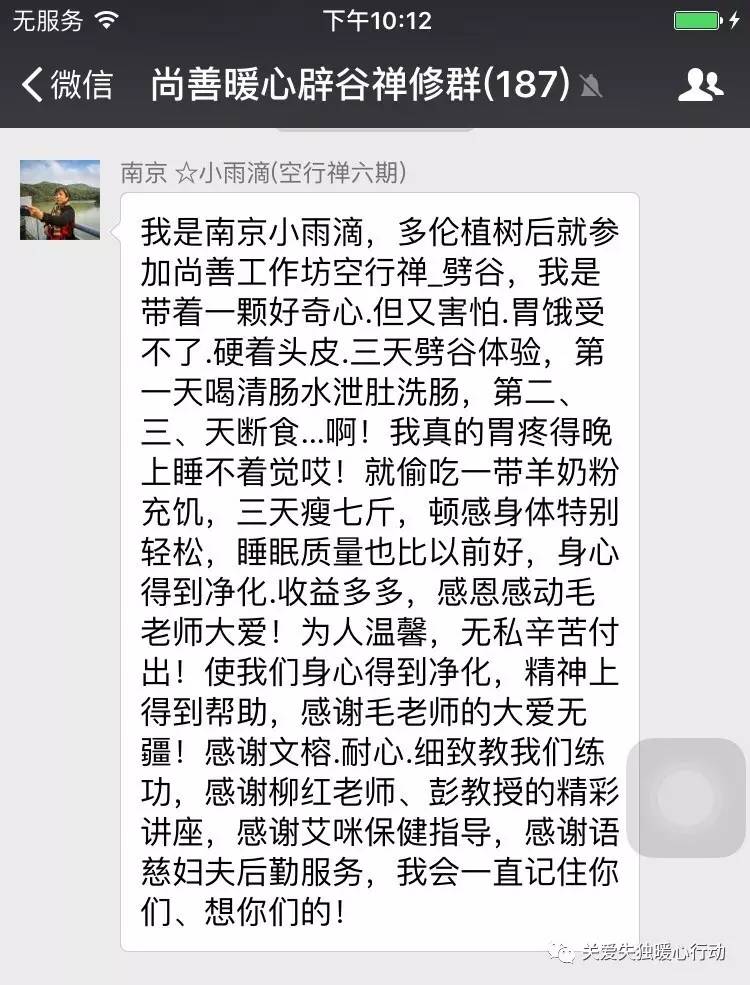
Task: Open 小雨滴's profile avatar
Action: point(60,199)
